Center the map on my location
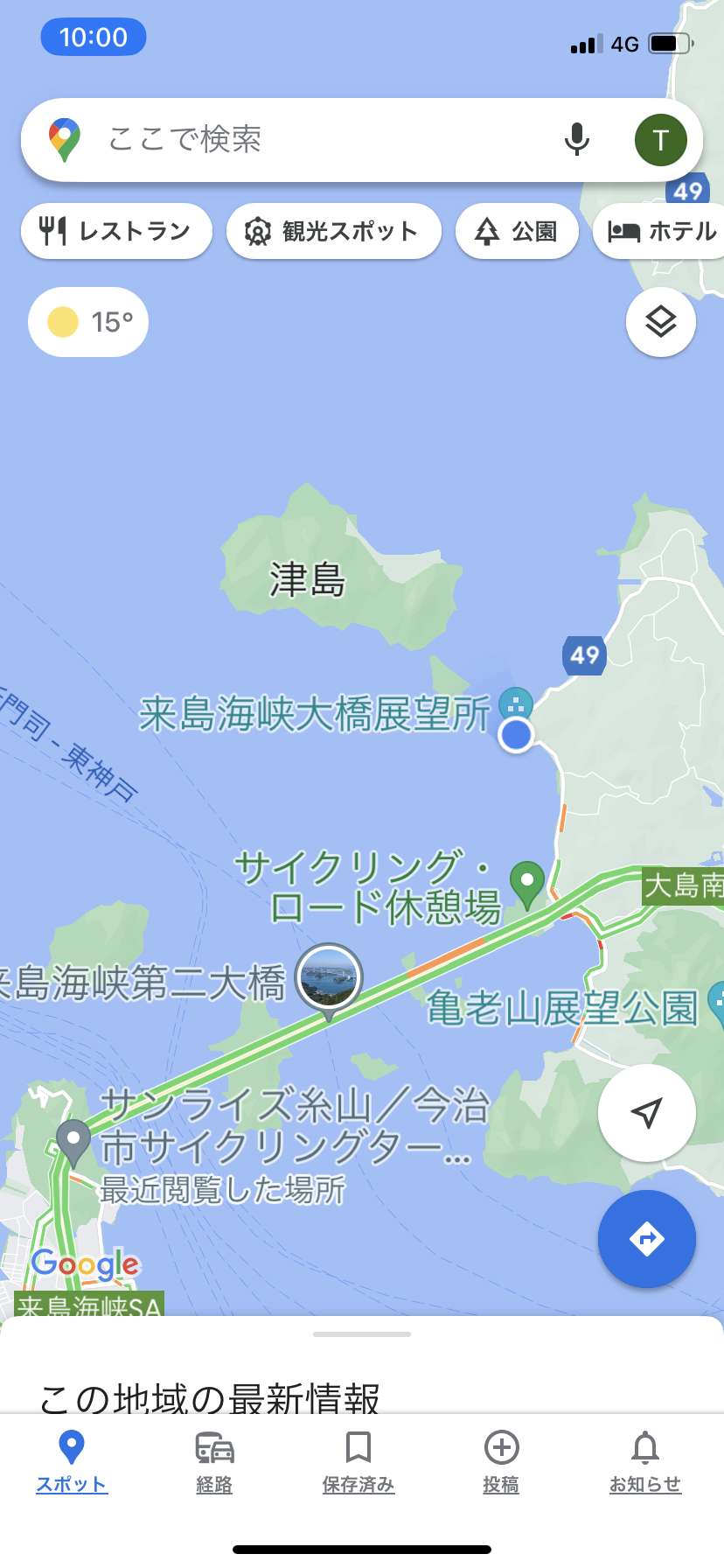This screenshot has height=1568, width=724. tap(647, 1113)
